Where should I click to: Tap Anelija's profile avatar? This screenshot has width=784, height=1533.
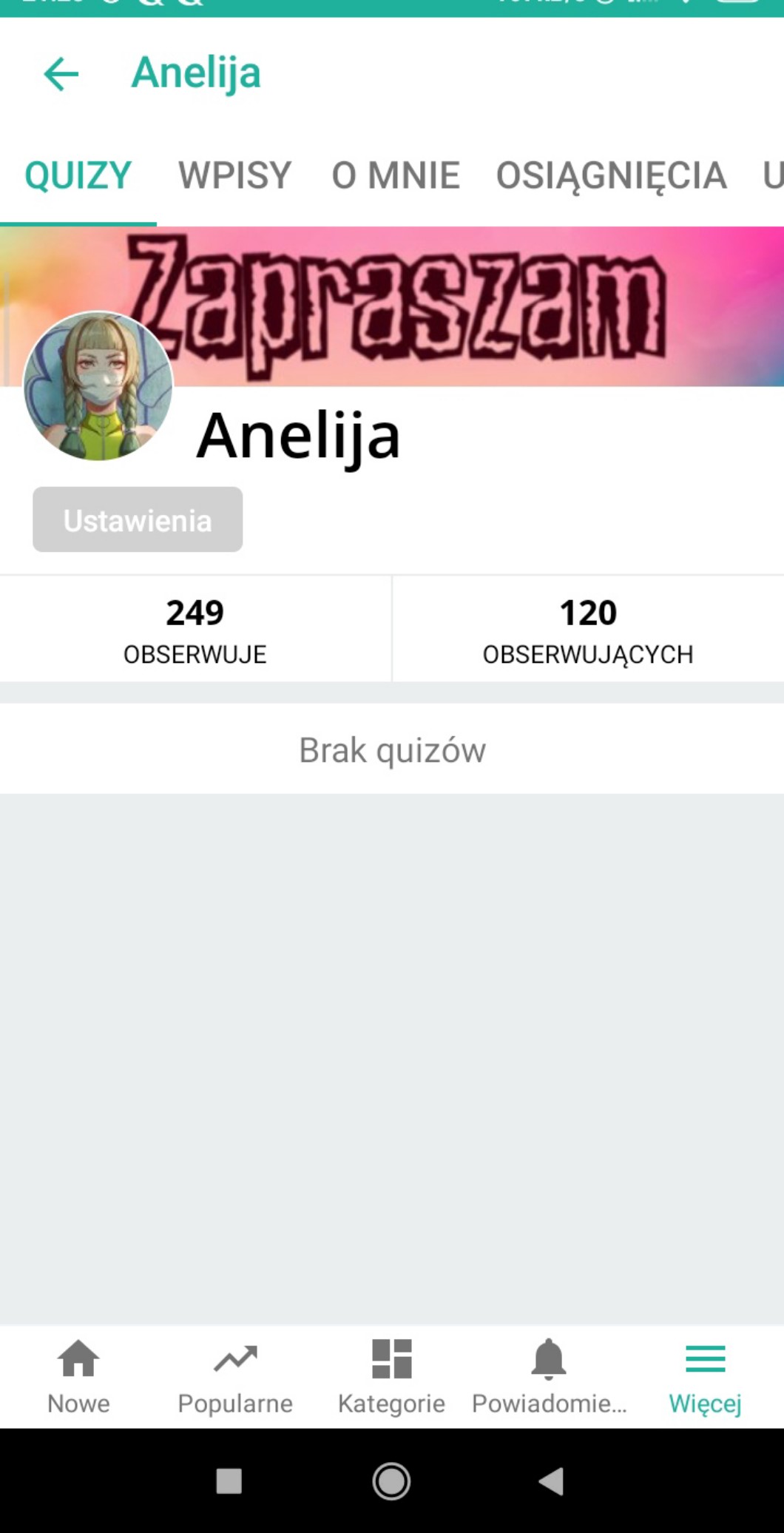[98, 386]
